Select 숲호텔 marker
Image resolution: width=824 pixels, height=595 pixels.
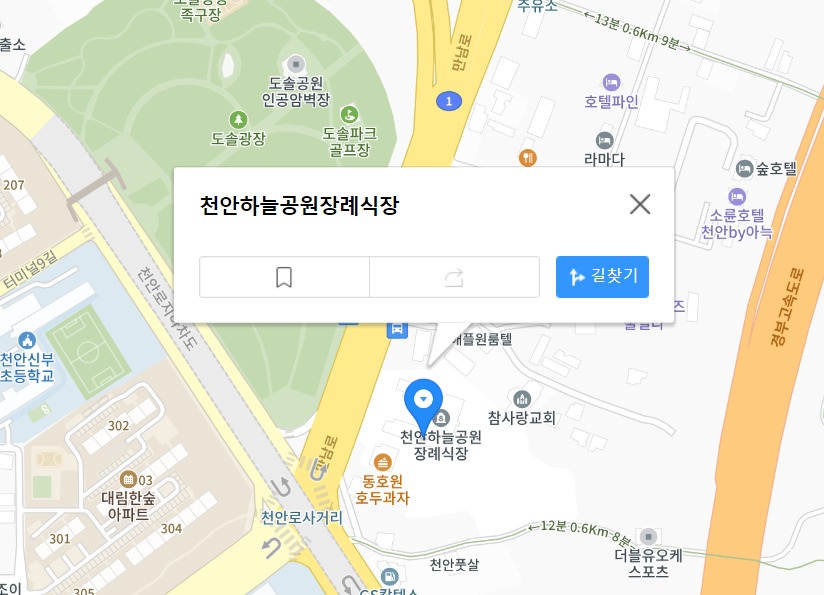[744, 169]
